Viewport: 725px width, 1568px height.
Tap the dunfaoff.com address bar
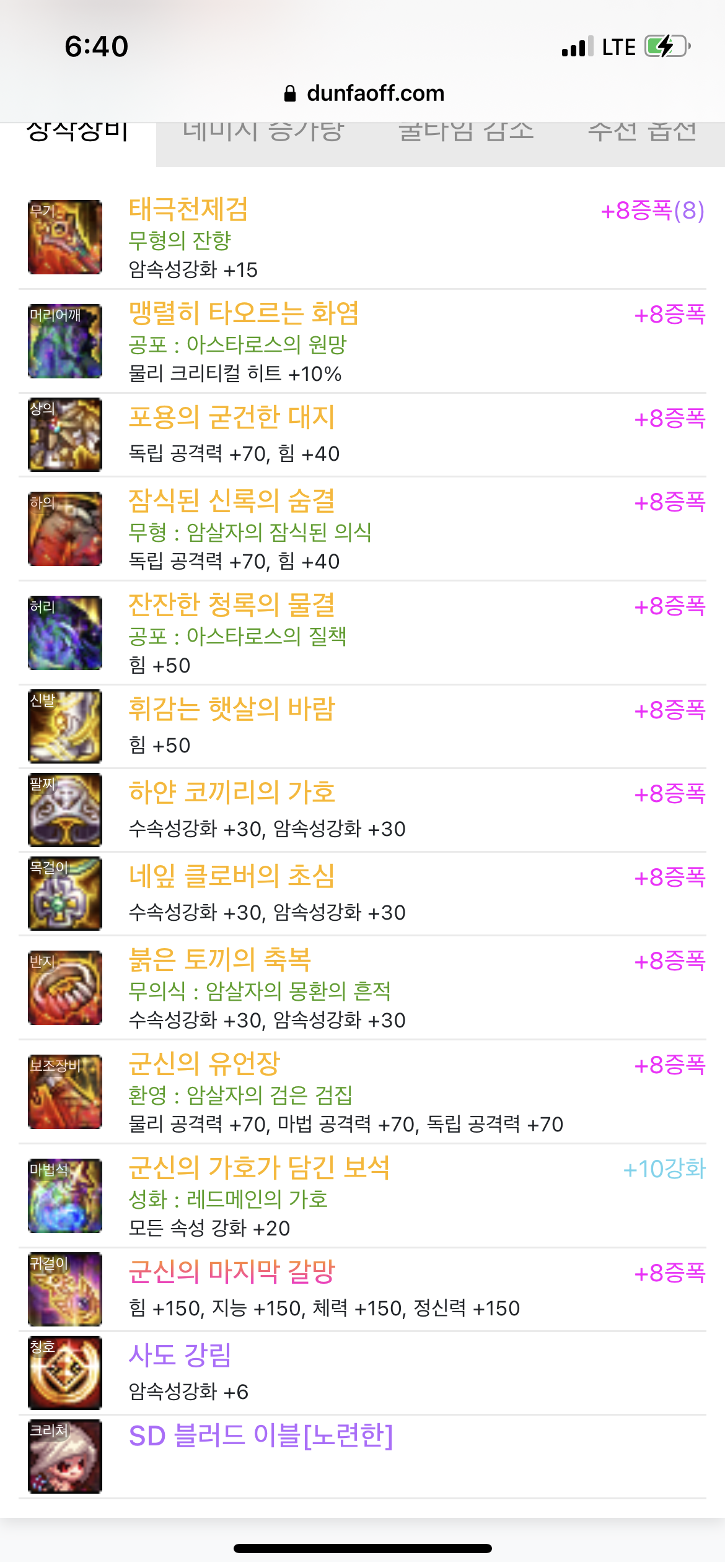click(x=364, y=94)
